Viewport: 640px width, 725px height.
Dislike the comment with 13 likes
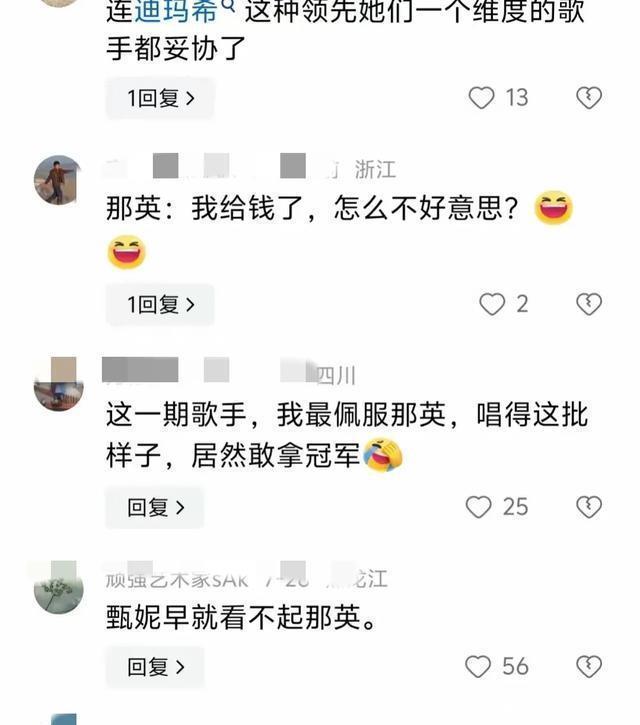click(x=589, y=98)
